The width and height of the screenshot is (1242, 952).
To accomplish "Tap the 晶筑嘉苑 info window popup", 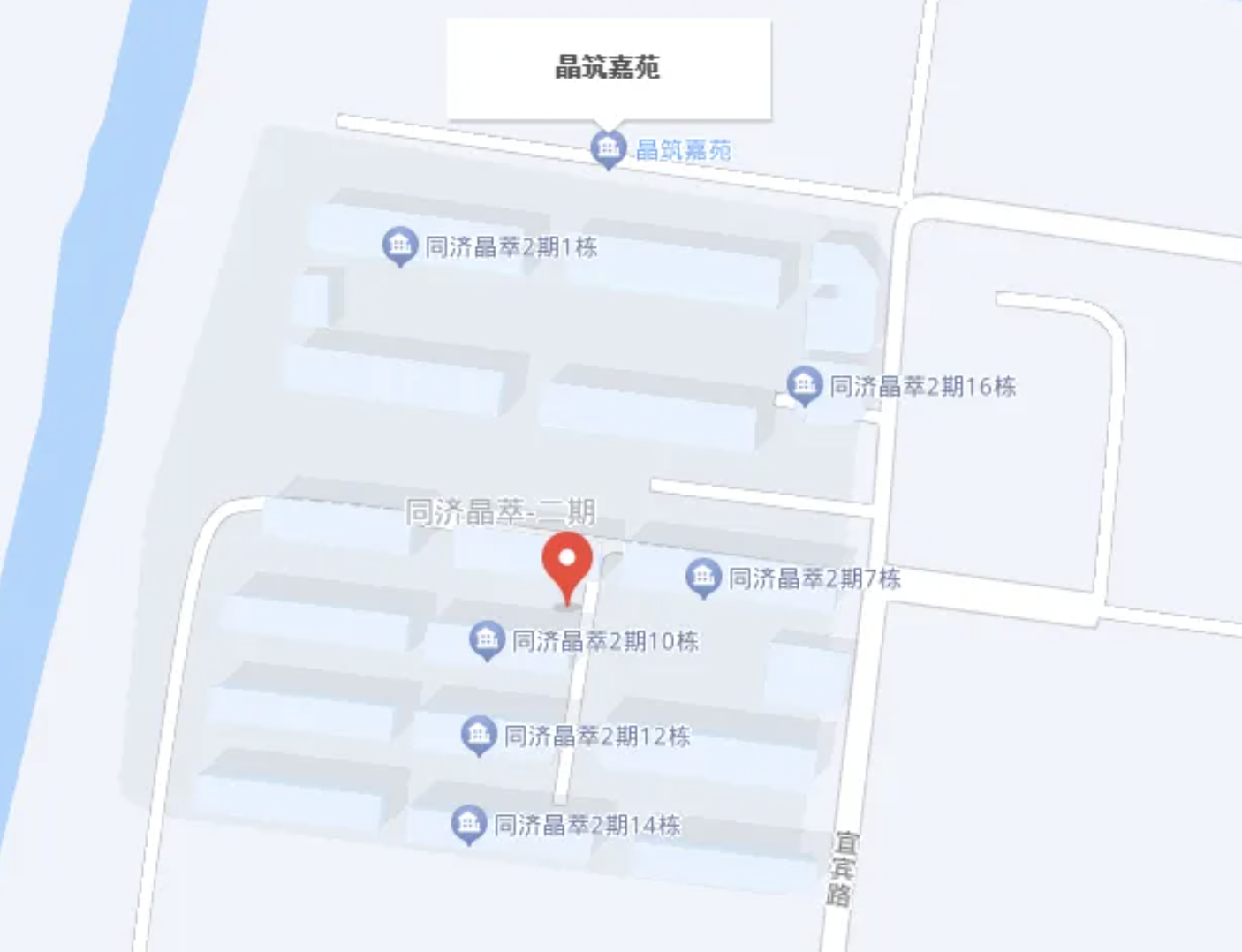I will coord(608,68).
